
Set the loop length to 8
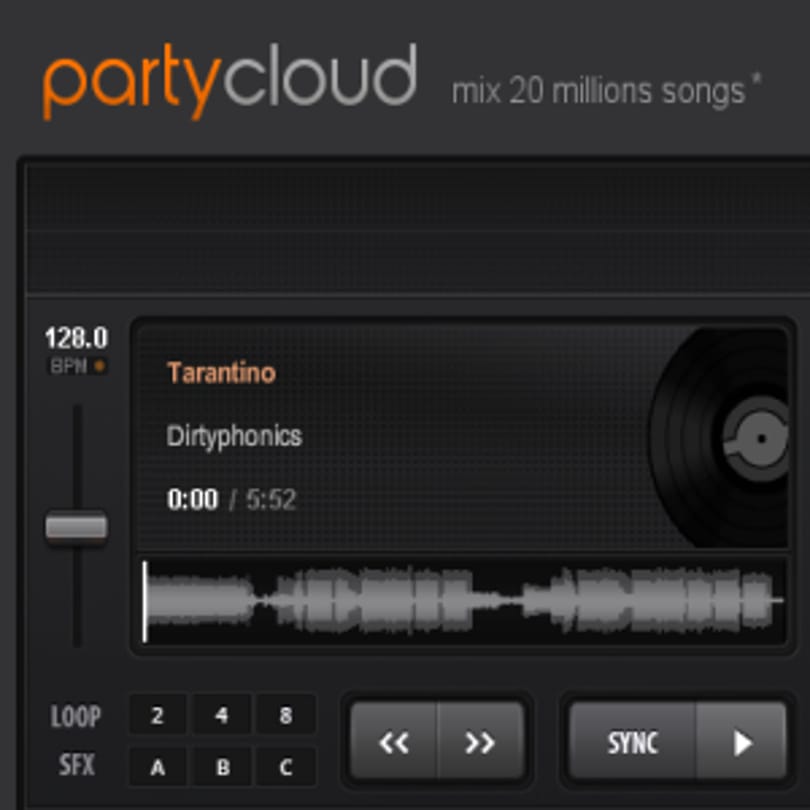point(286,716)
